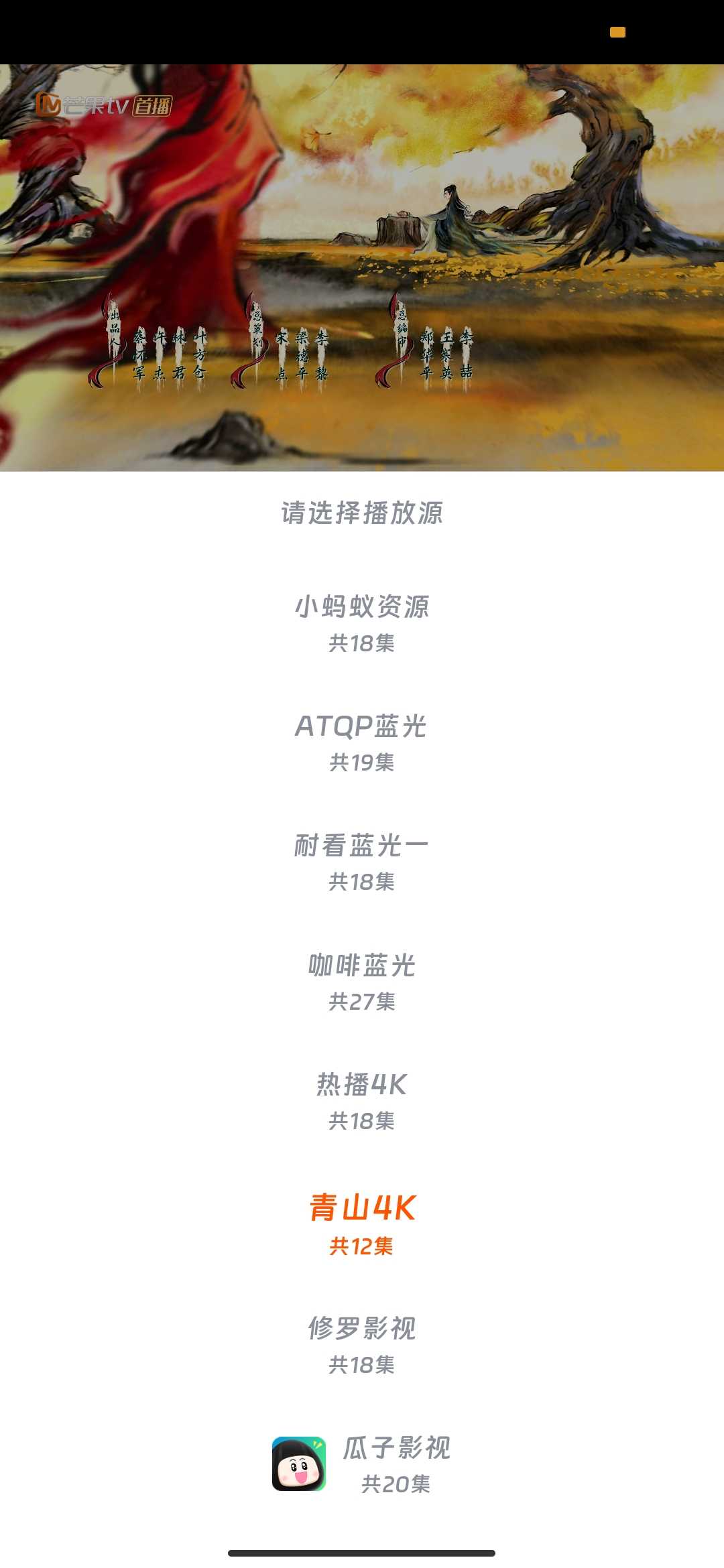The height and width of the screenshot is (1568, 724).
Task: Tap the highlighted 青山4K source
Action: click(x=362, y=1224)
